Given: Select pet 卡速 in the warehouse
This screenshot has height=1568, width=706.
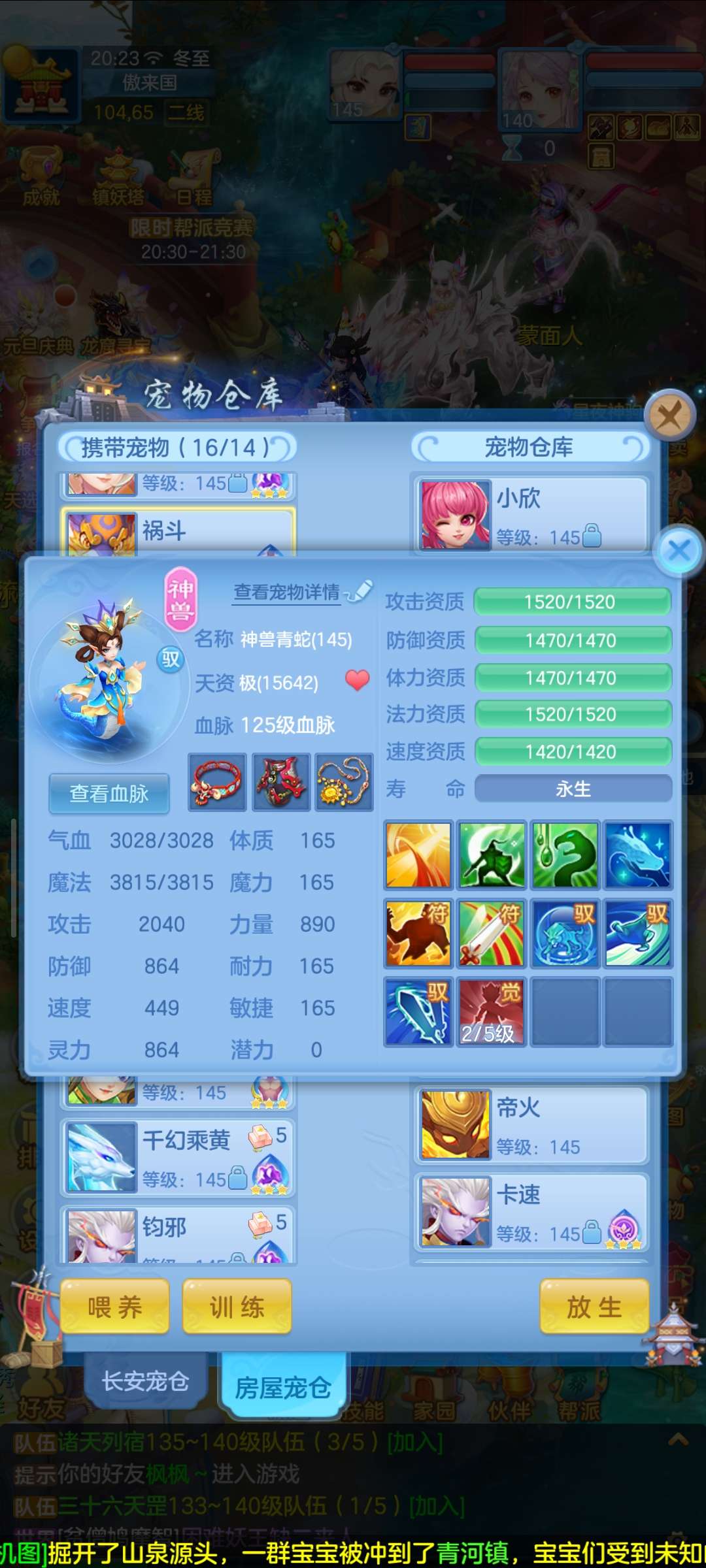Looking at the screenshot, I should 531,1212.
